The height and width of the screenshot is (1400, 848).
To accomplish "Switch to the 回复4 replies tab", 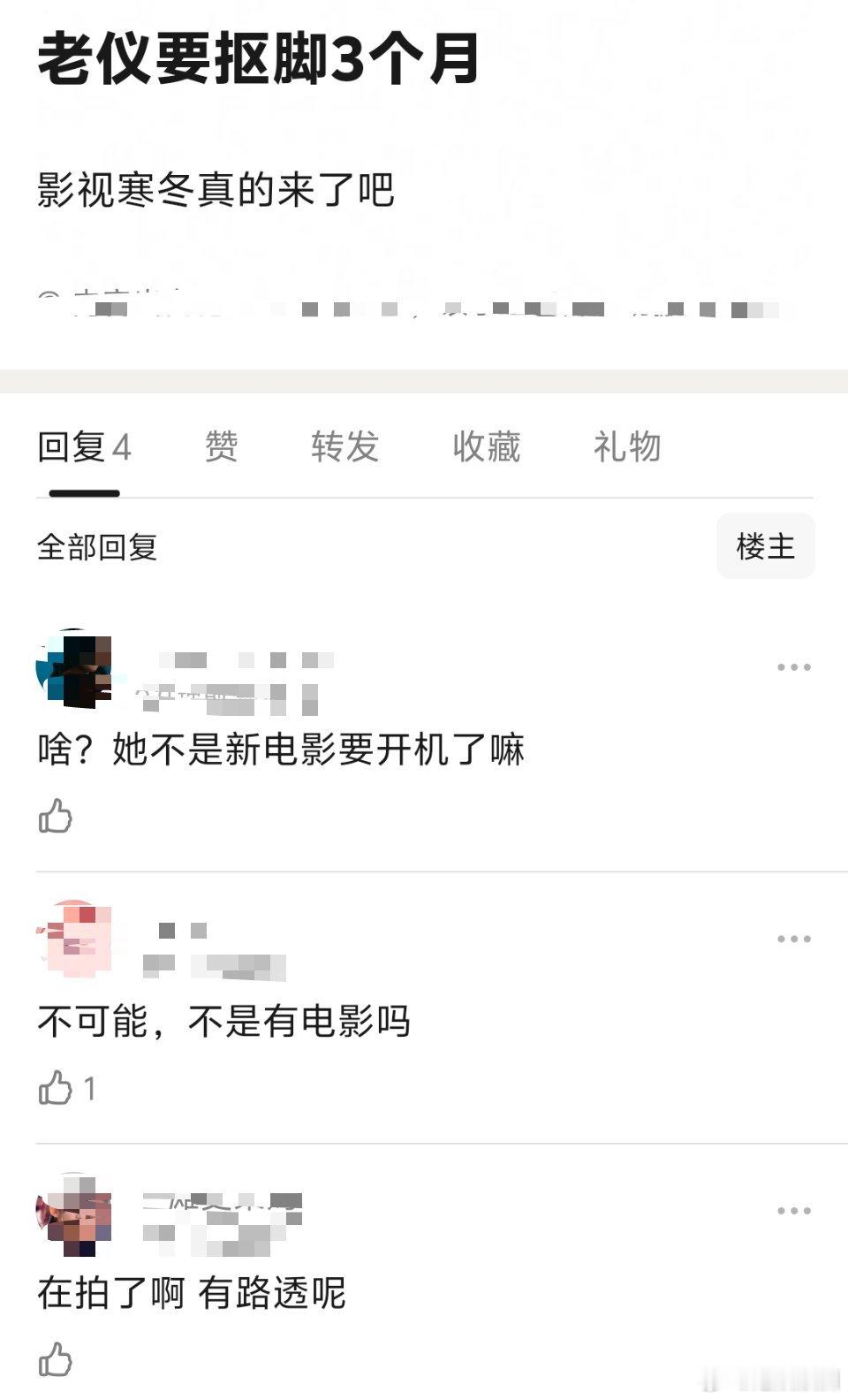I will click(83, 448).
